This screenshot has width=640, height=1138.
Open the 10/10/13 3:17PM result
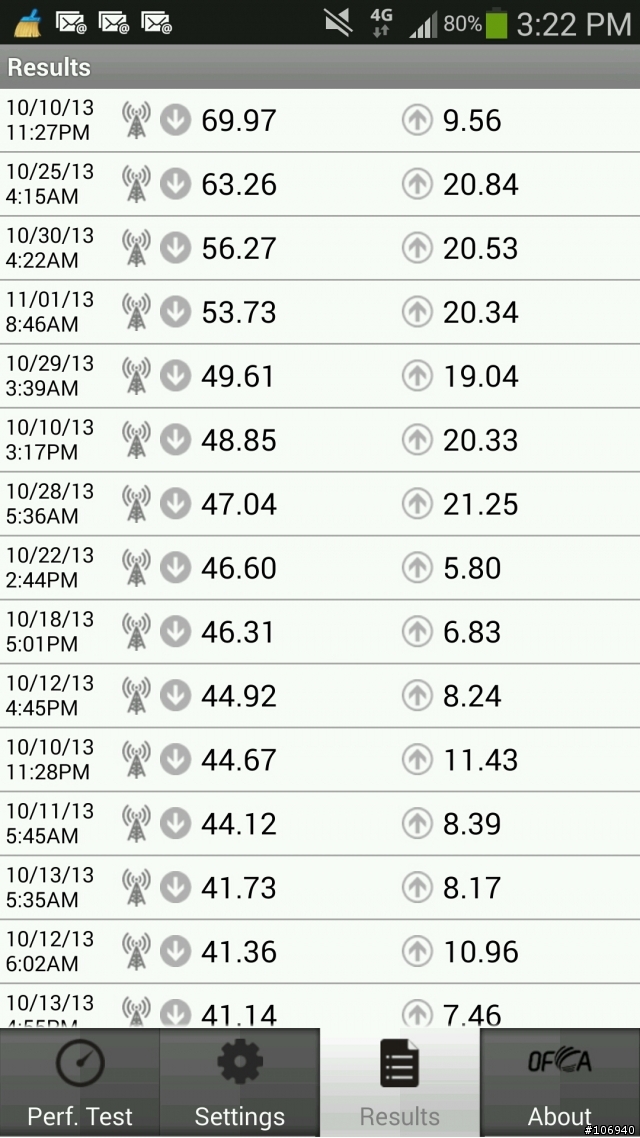[320, 440]
